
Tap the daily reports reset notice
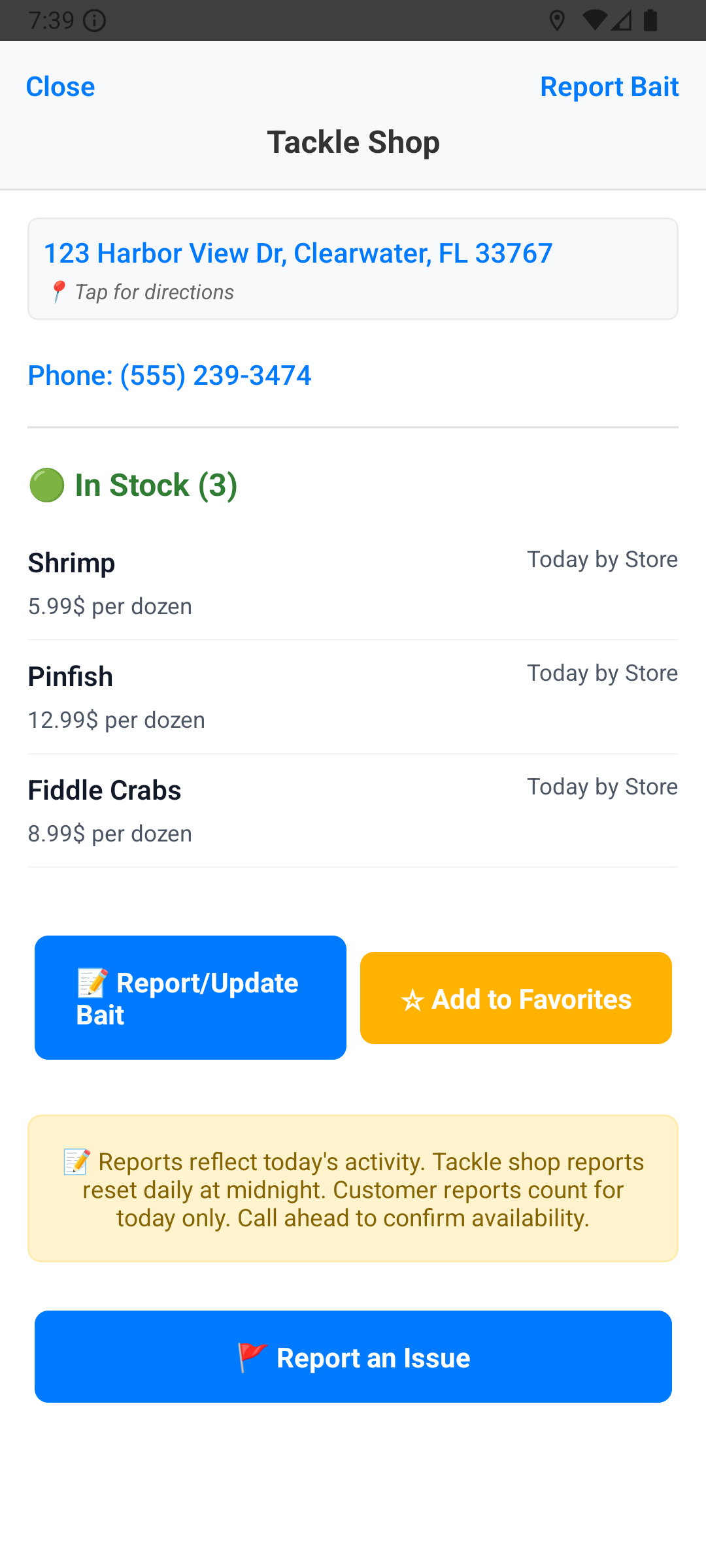(x=353, y=1188)
